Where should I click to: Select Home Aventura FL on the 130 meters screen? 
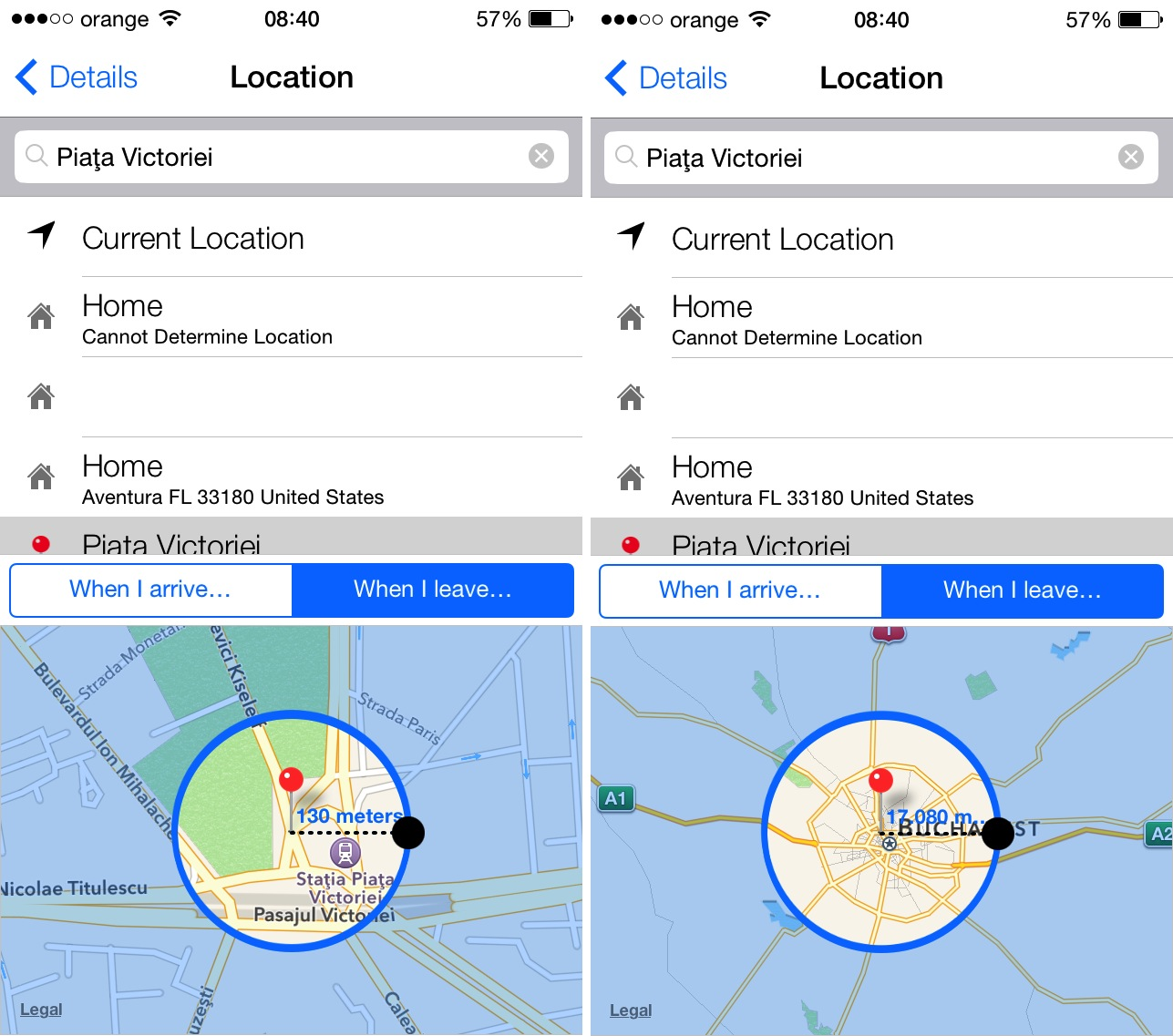232,479
